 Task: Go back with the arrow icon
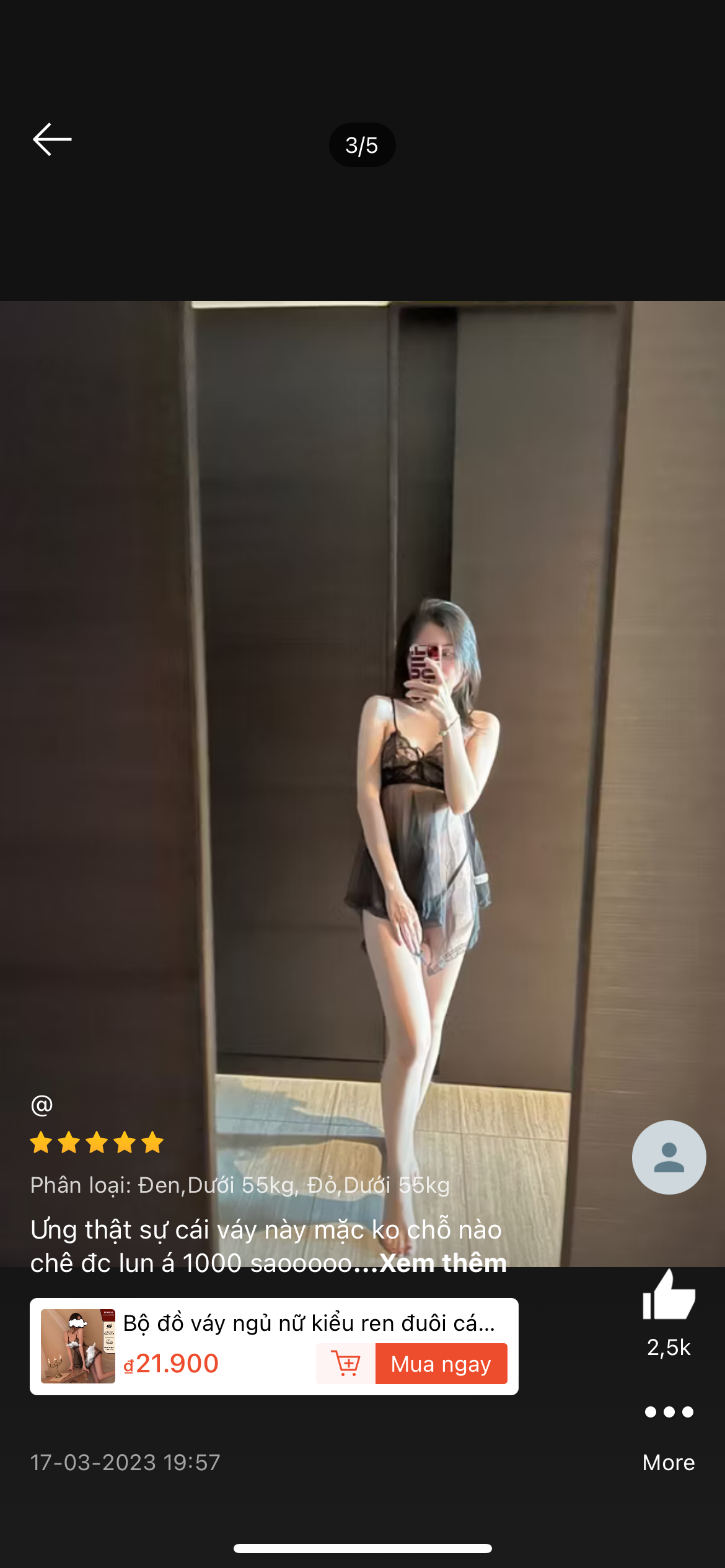pyautogui.click(x=52, y=139)
